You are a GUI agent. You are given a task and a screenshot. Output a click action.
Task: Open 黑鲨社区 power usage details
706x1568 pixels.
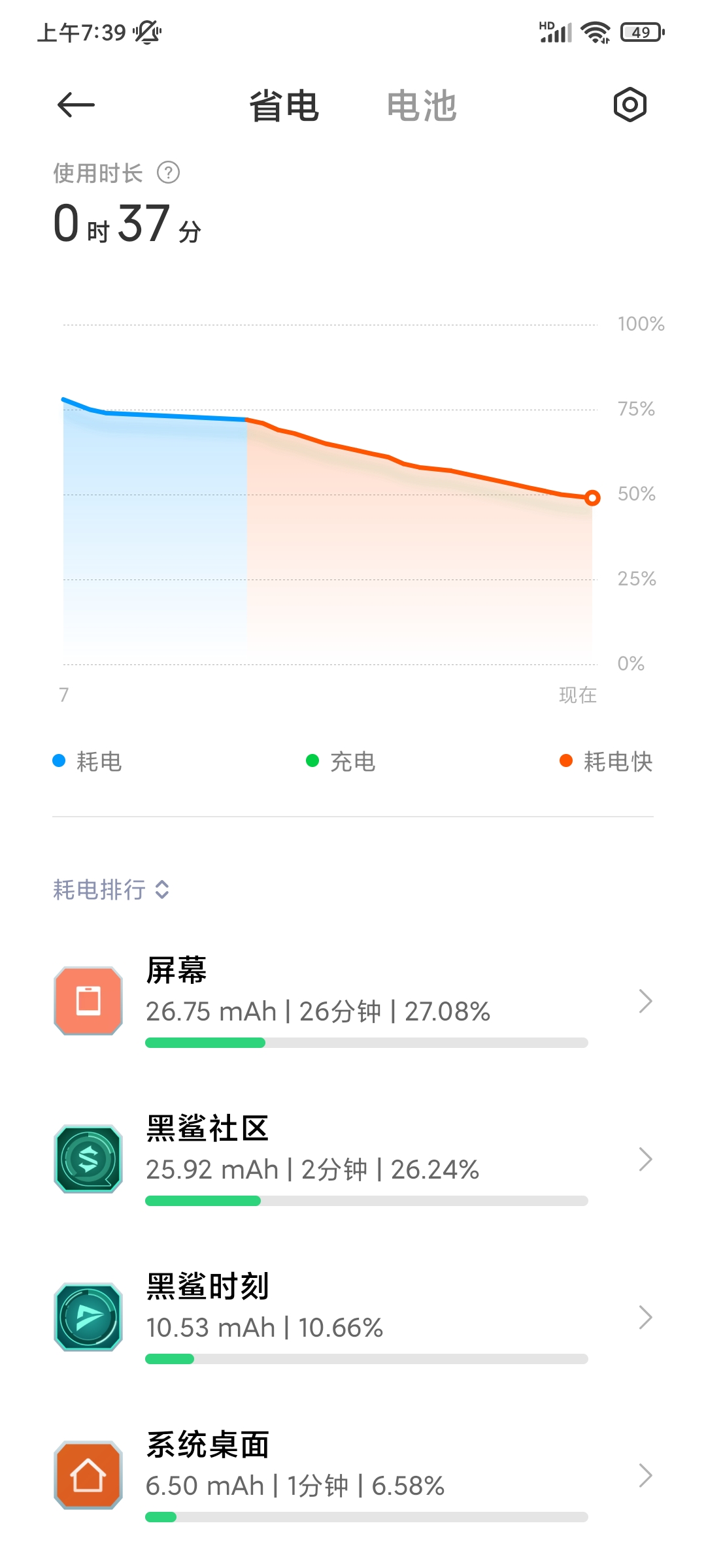pos(353,1159)
